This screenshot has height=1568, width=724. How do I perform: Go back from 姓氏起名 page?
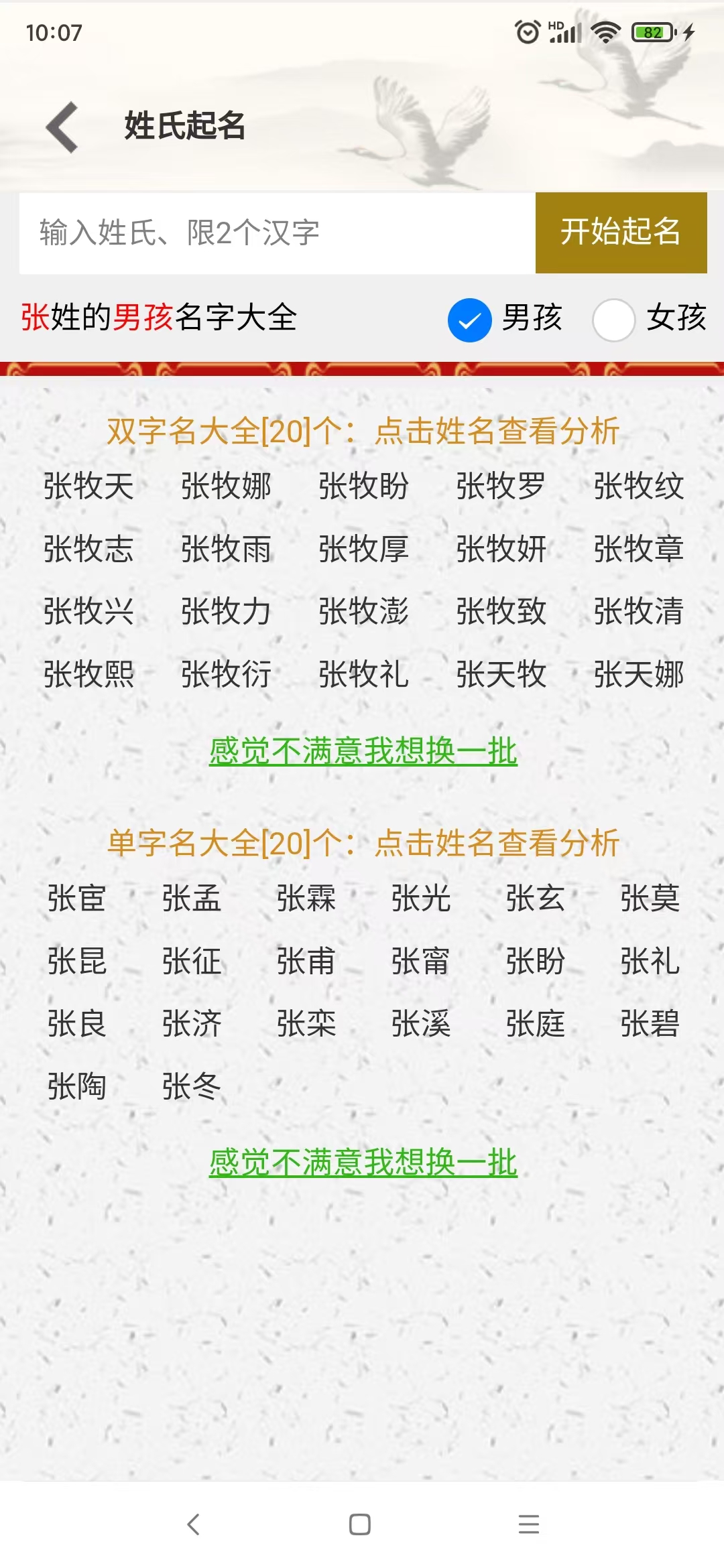pyautogui.click(x=62, y=127)
